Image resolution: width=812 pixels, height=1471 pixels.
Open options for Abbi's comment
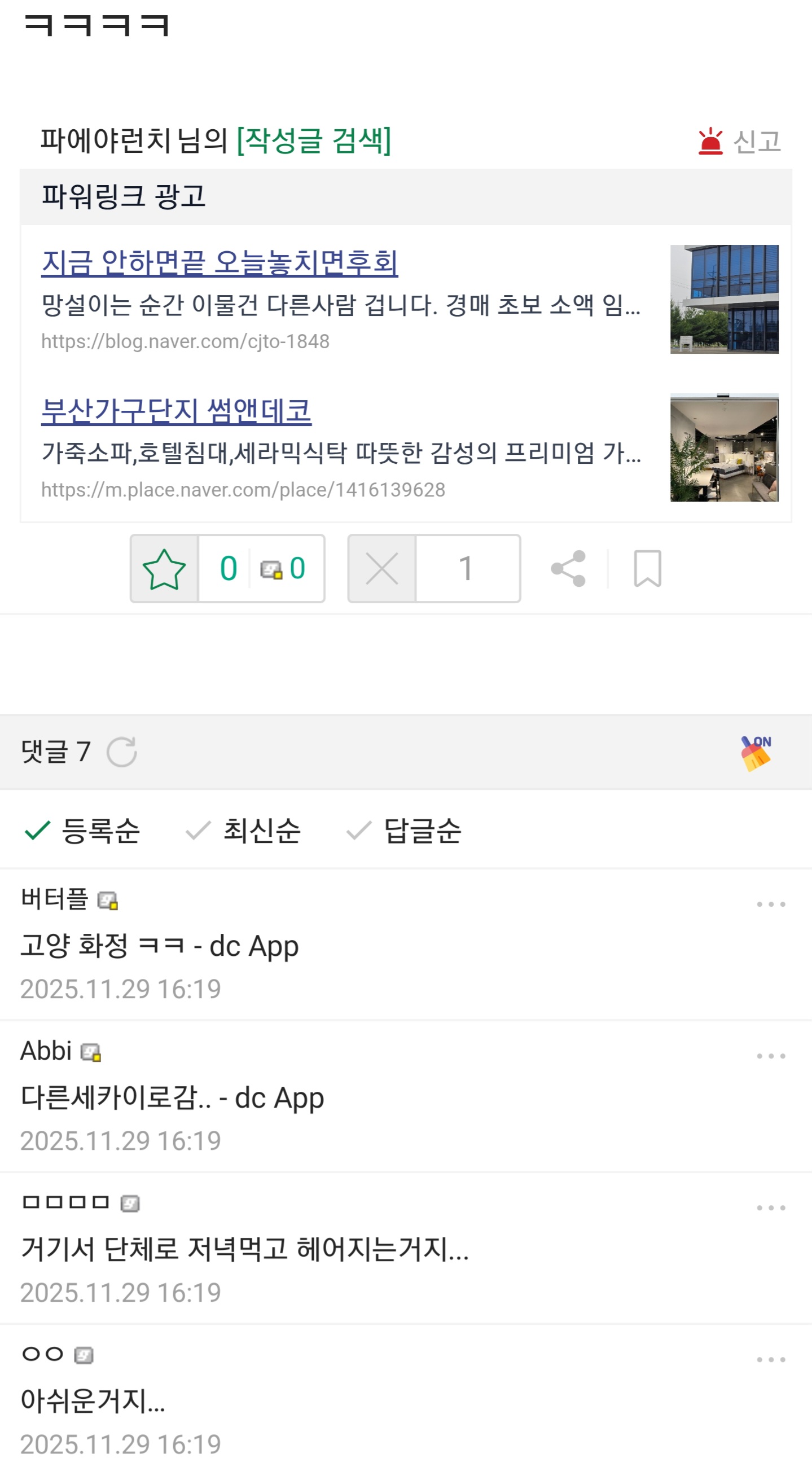771,1056
